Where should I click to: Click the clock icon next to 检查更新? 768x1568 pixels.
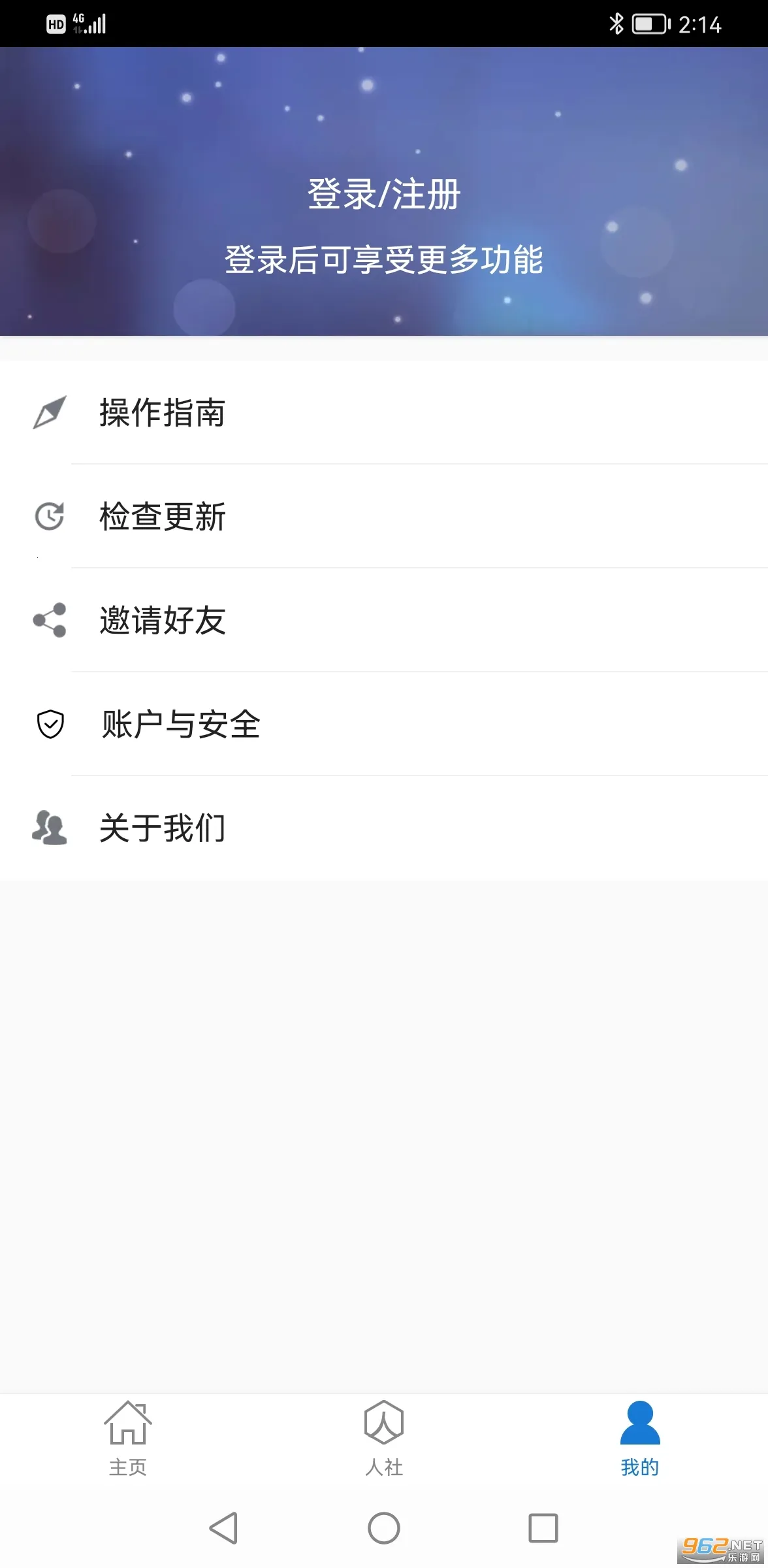coord(48,517)
